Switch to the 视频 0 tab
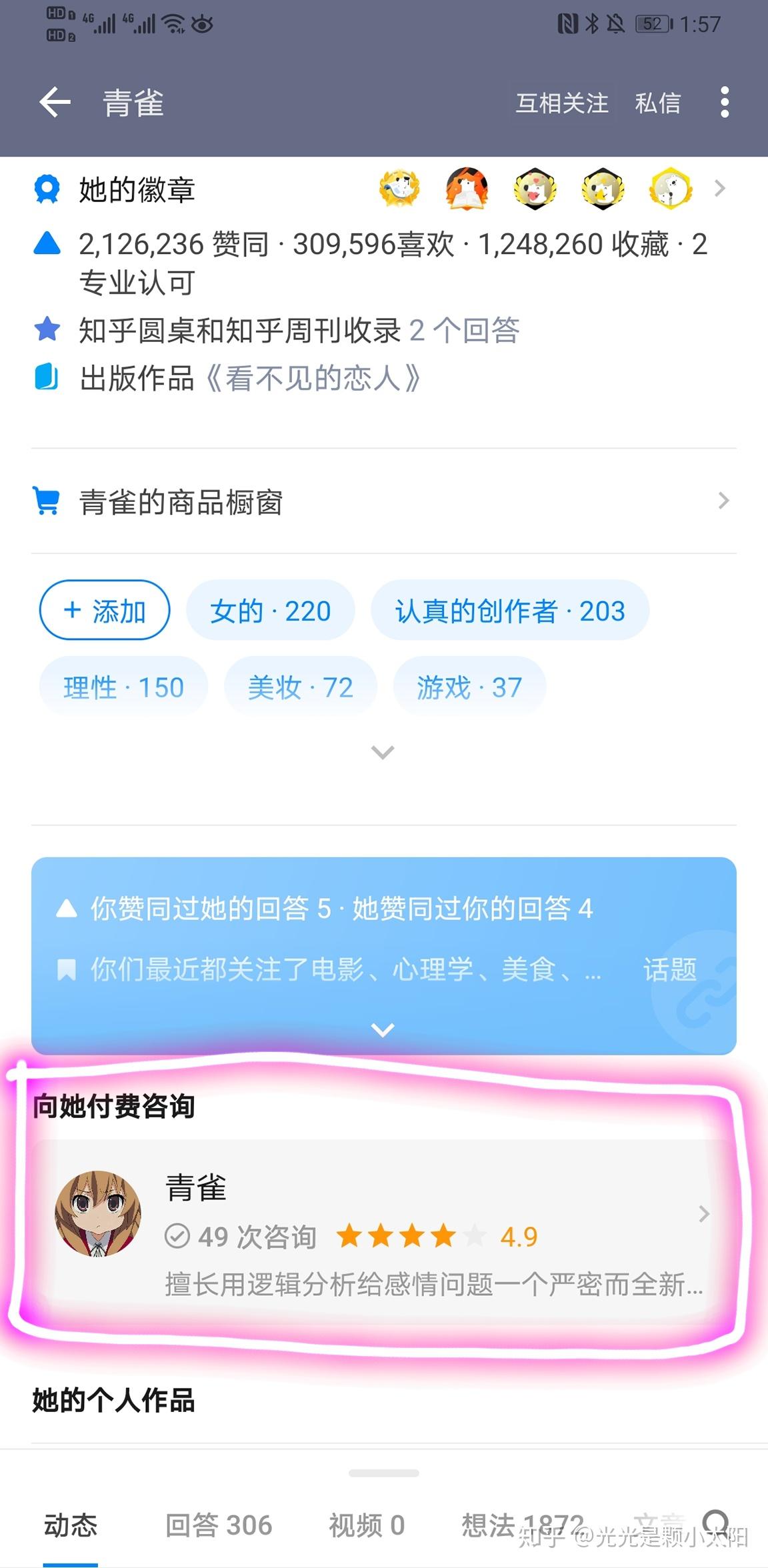Screen dimensions: 768x1568 [x=367, y=1525]
